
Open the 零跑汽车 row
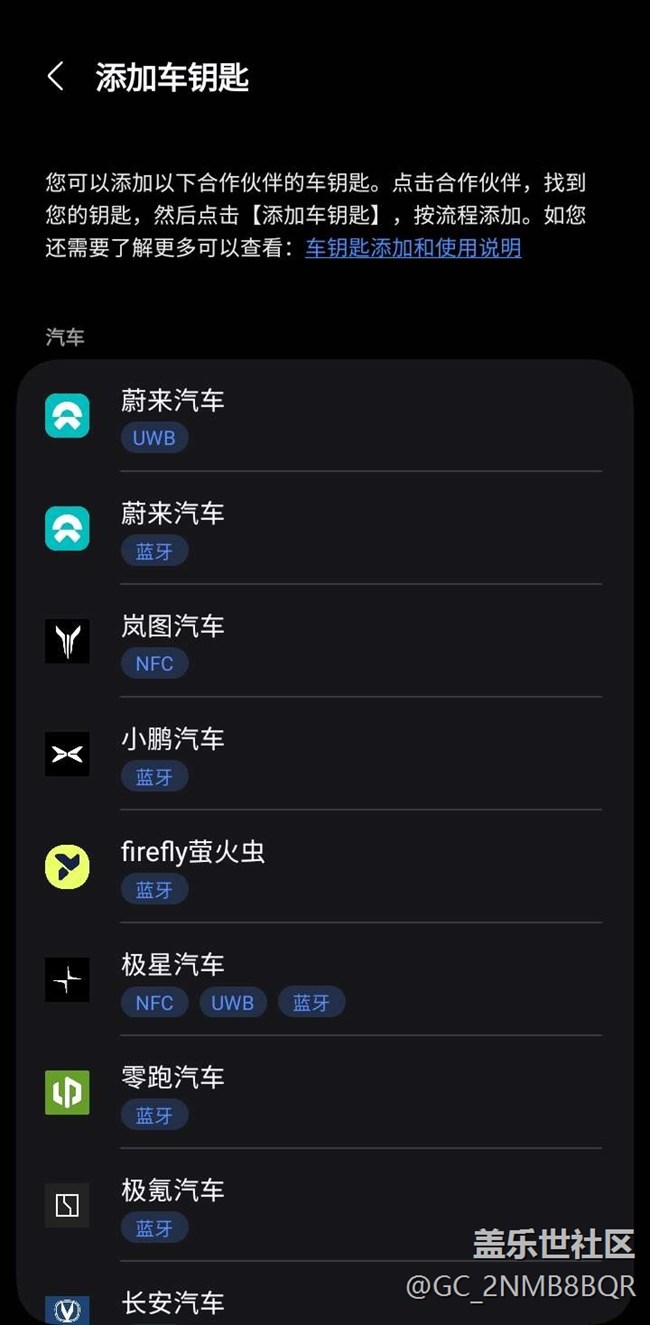click(325, 1094)
